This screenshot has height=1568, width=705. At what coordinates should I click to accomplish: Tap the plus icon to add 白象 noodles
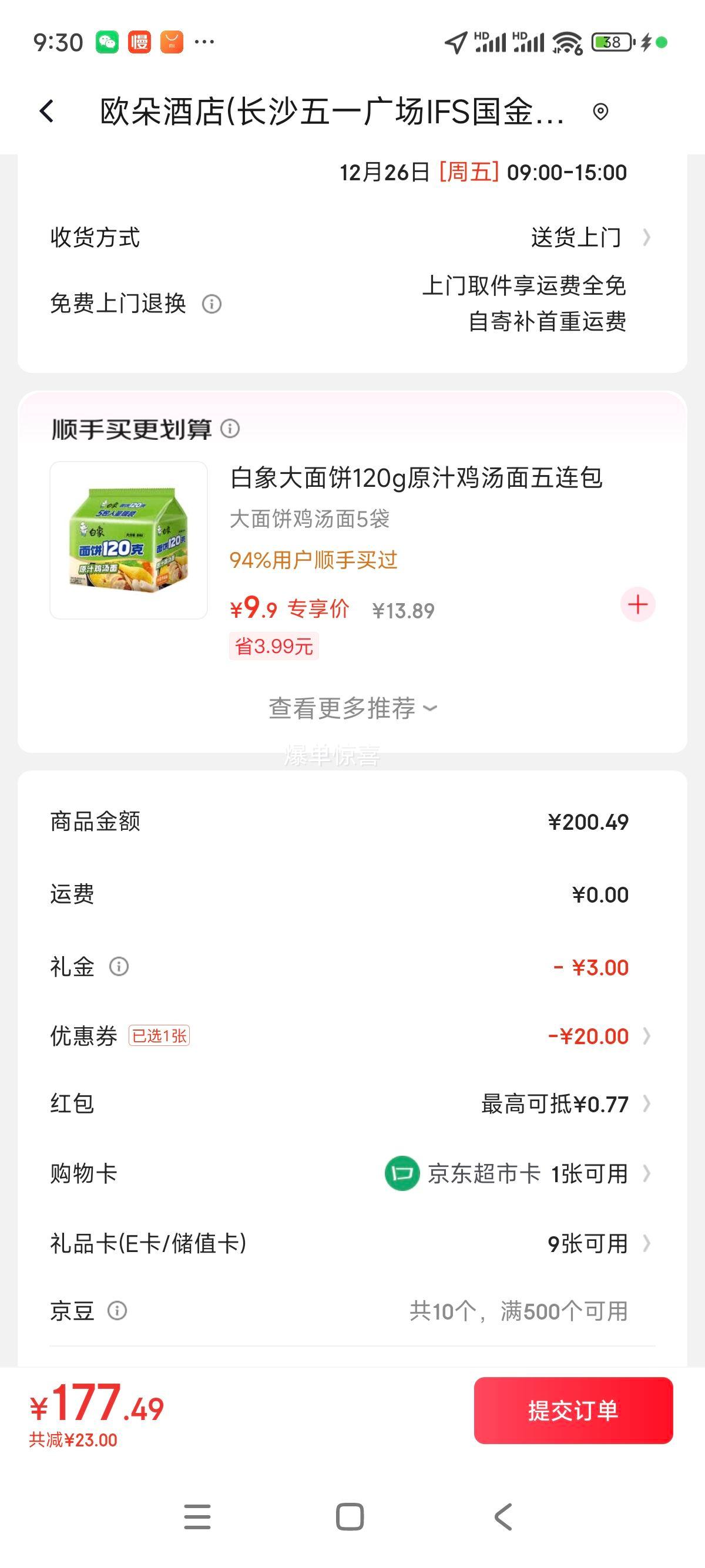click(x=637, y=604)
